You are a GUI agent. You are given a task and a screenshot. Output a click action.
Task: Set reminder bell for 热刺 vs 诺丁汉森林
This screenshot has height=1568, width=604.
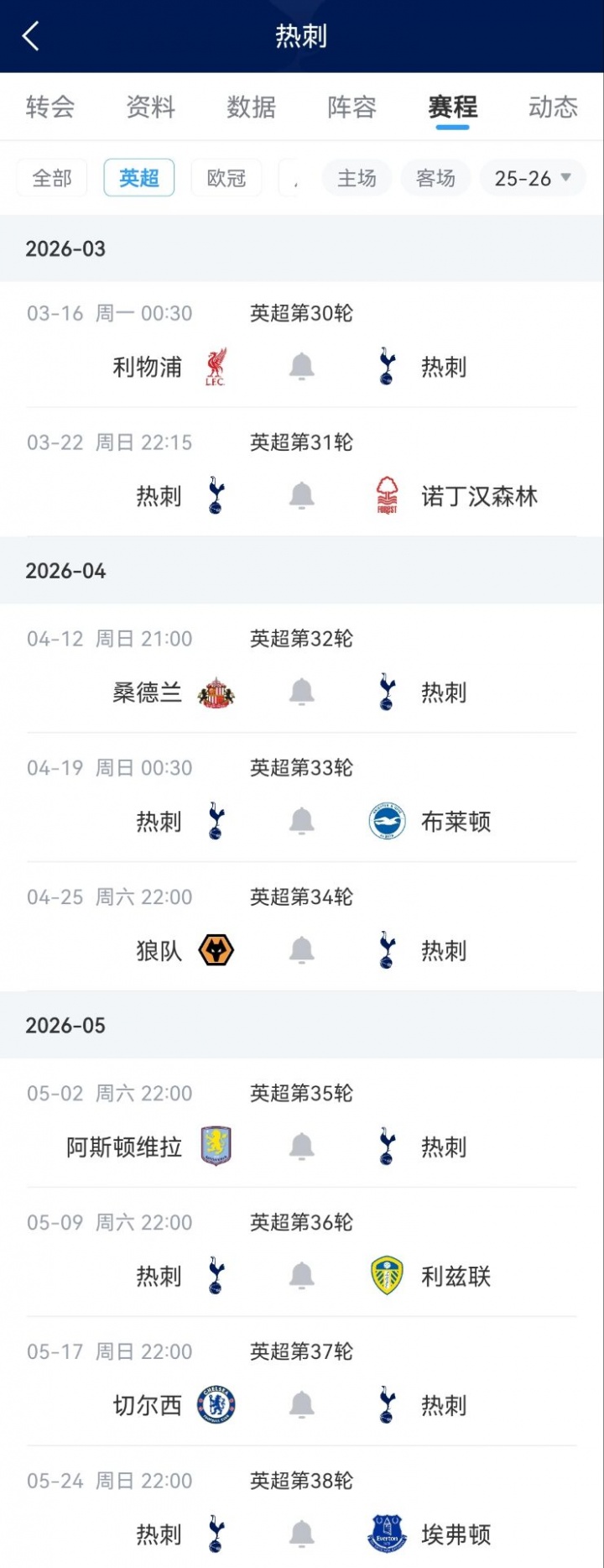(302, 496)
